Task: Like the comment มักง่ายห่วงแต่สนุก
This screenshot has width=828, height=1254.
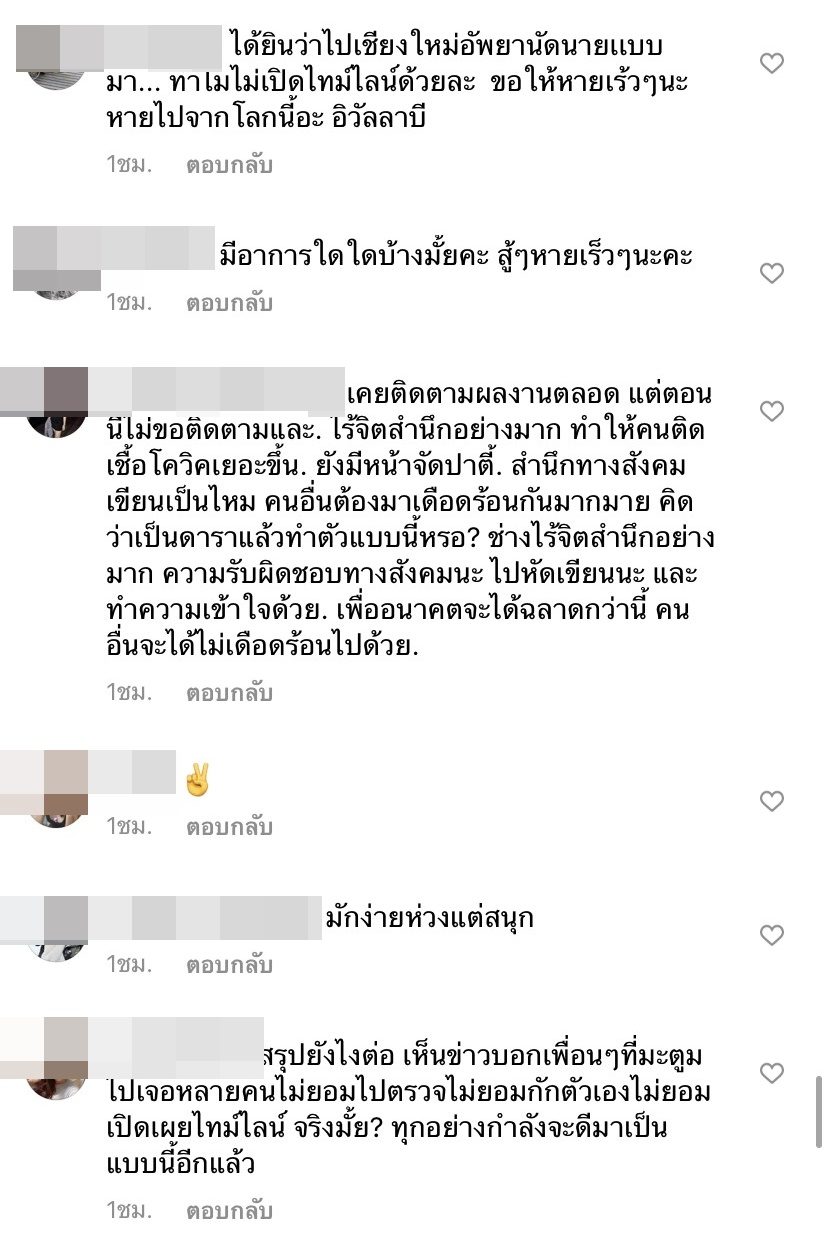Action: click(771, 935)
